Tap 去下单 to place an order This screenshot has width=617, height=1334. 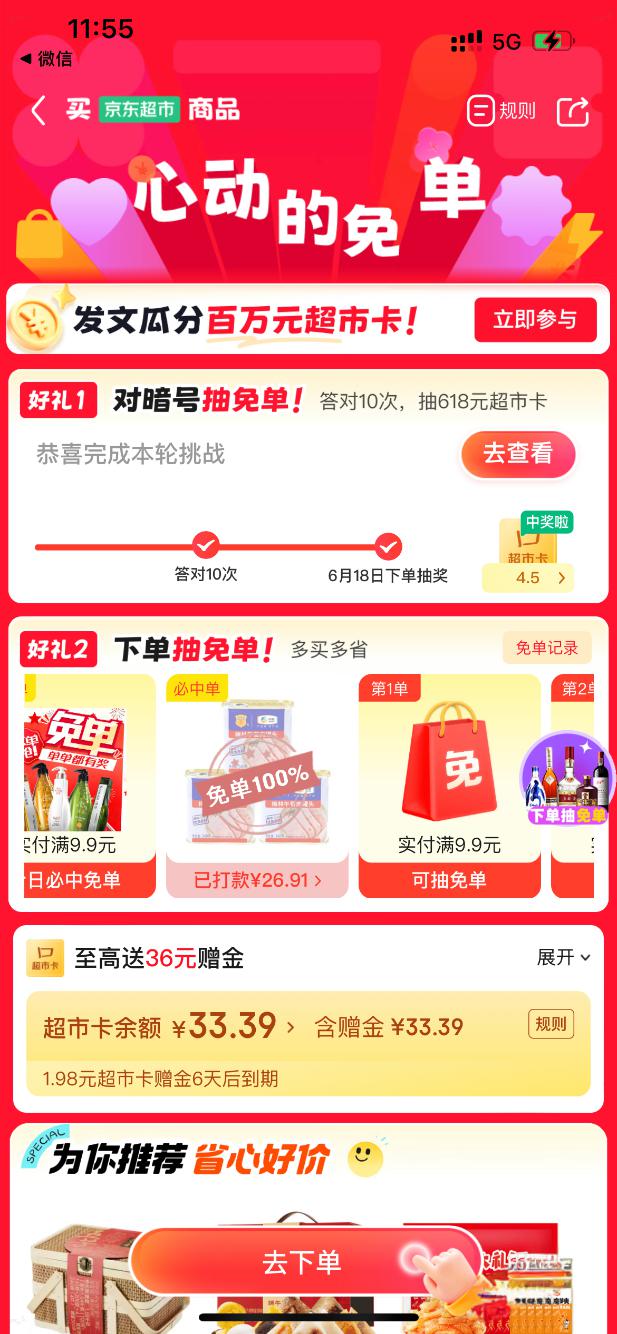click(x=303, y=1262)
